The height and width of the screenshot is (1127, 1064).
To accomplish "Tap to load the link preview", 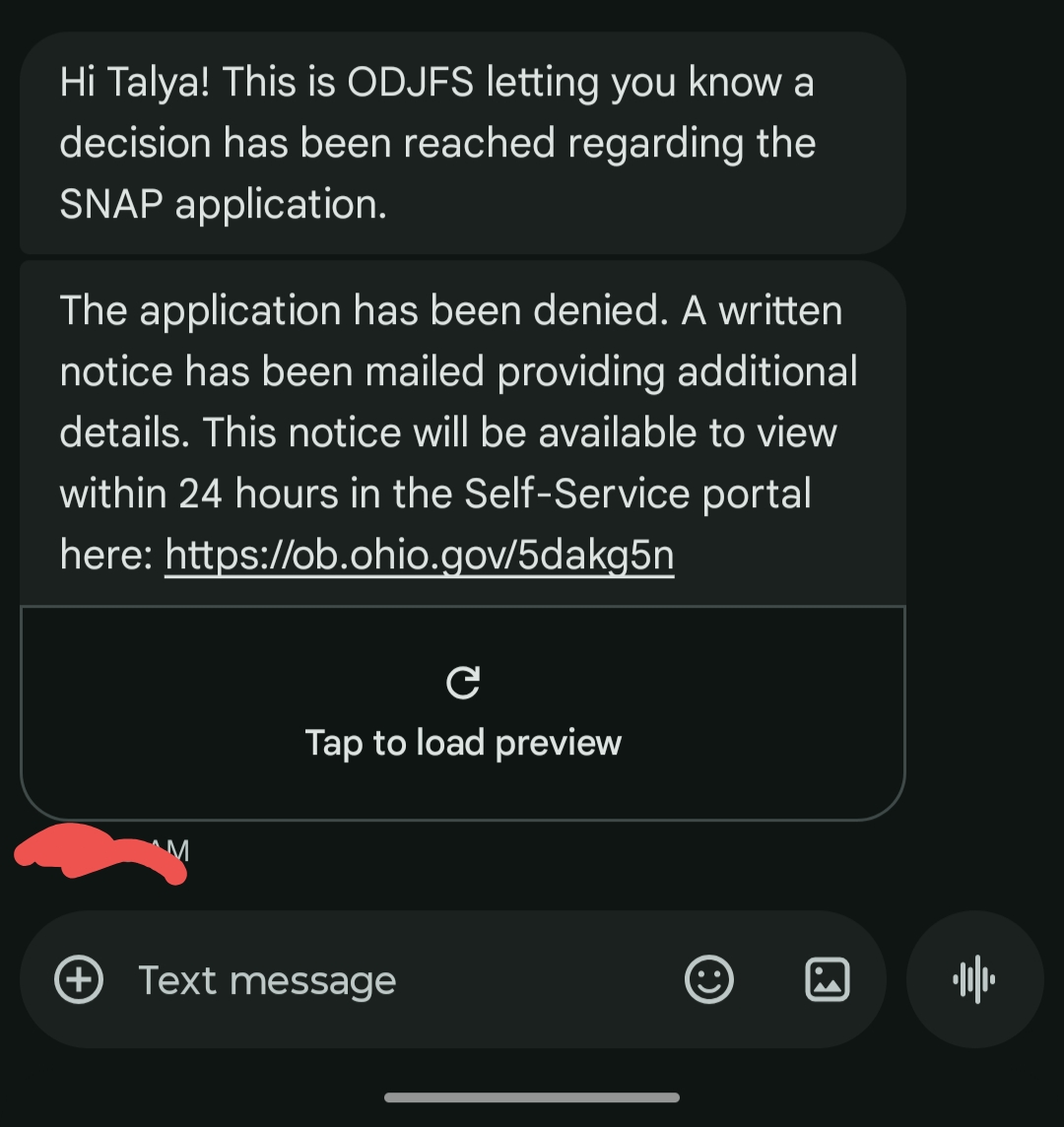I will [x=463, y=713].
